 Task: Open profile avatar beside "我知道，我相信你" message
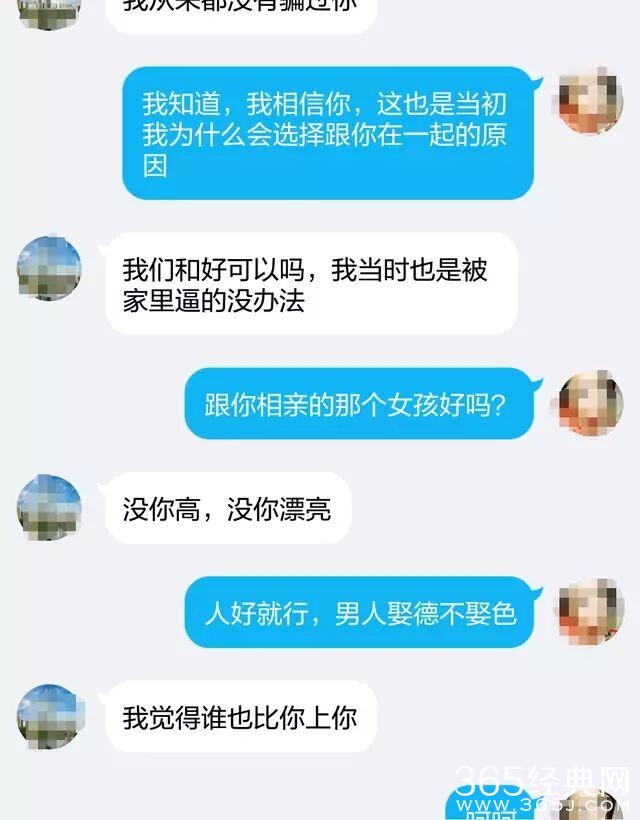pos(591,101)
